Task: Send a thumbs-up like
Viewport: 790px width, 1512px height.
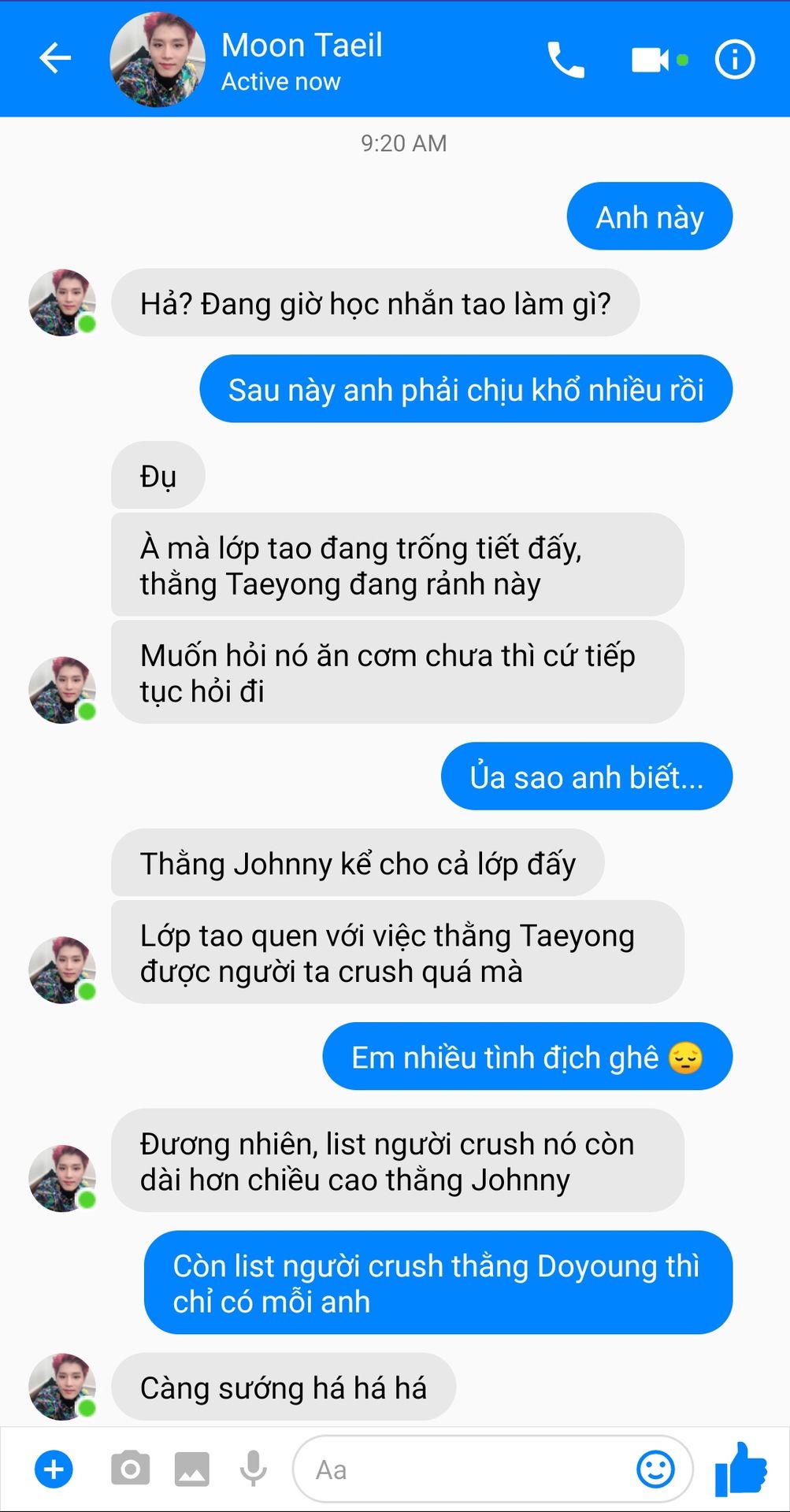Action: (740, 1469)
